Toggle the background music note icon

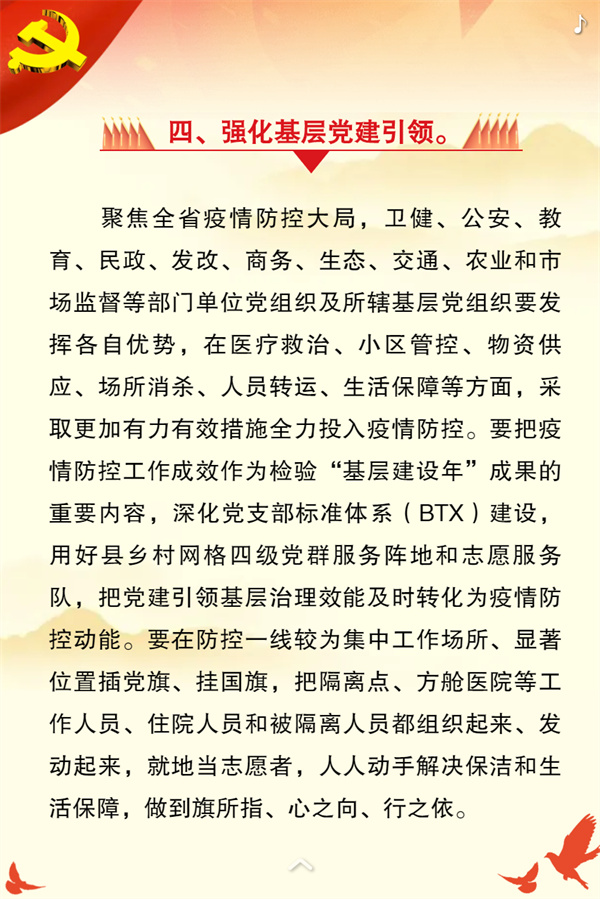click(580, 24)
